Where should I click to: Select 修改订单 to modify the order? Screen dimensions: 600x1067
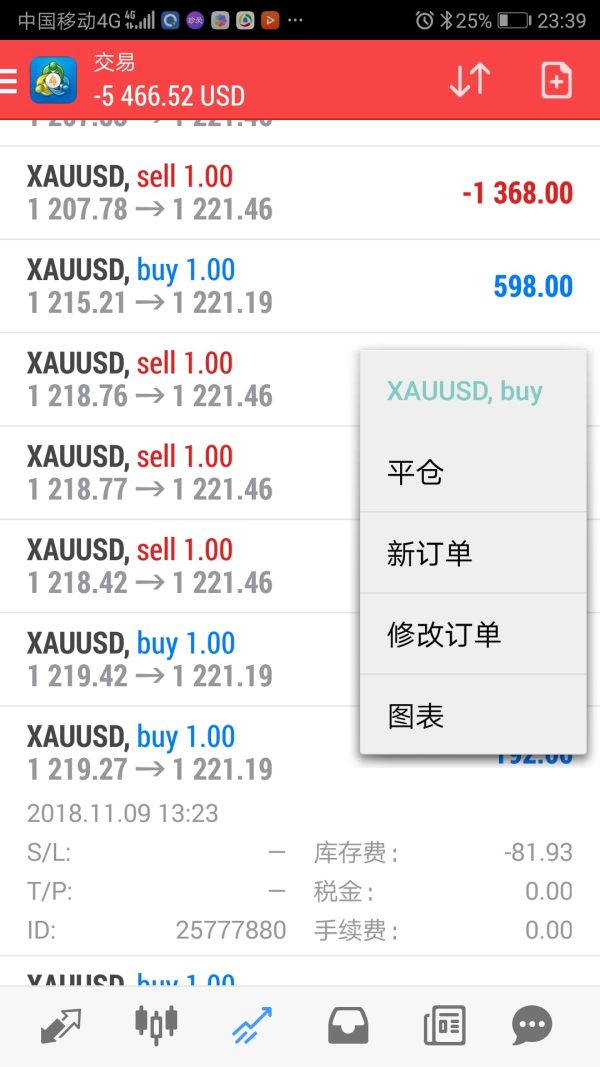click(473, 634)
